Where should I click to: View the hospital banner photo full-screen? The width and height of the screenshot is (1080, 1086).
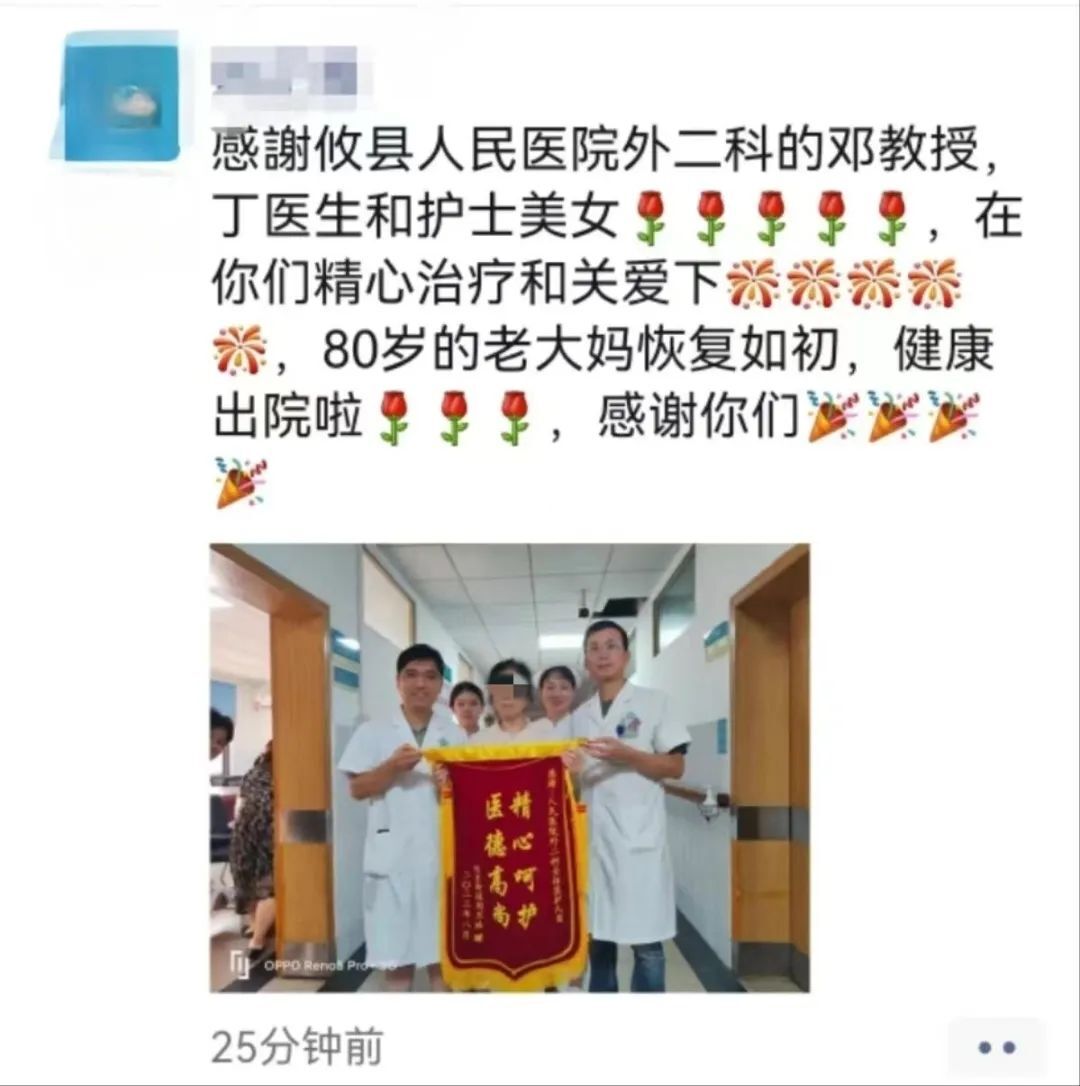509,767
